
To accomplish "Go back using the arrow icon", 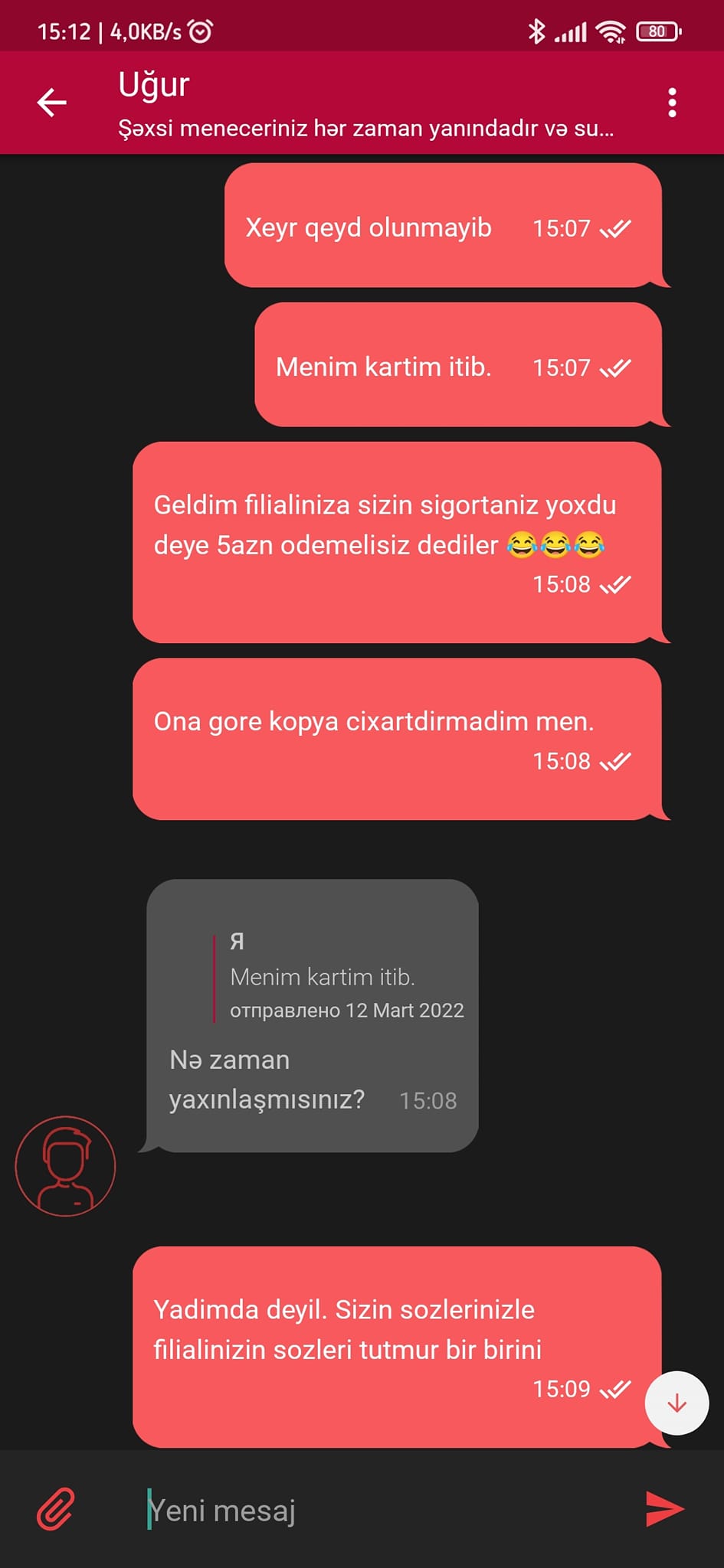I will pyautogui.click(x=52, y=103).
